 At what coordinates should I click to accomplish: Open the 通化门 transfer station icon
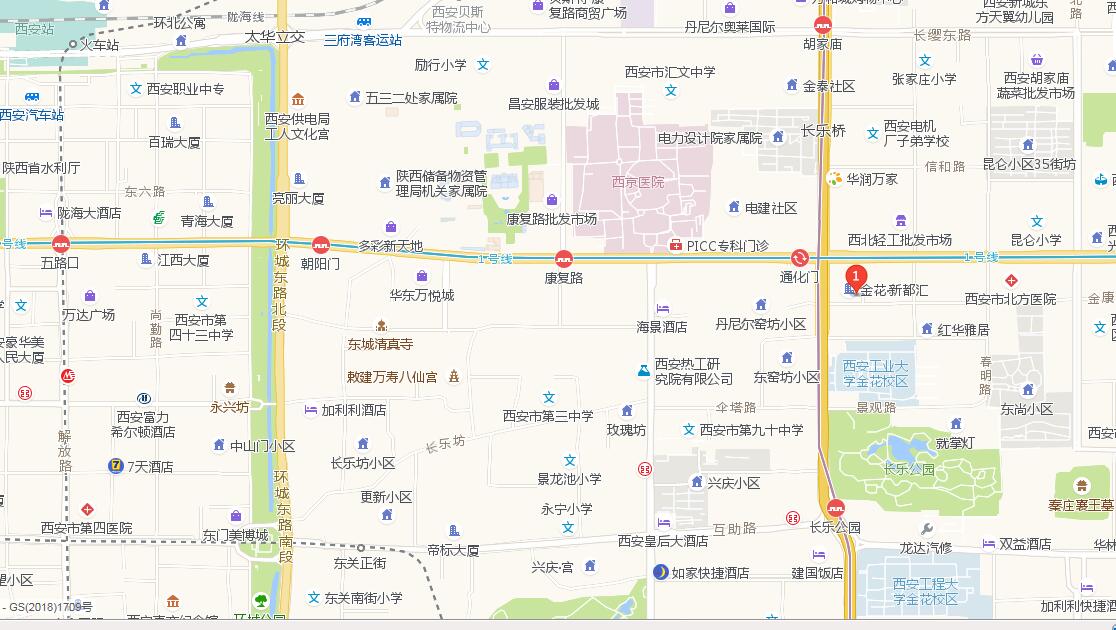click(799, 257)
